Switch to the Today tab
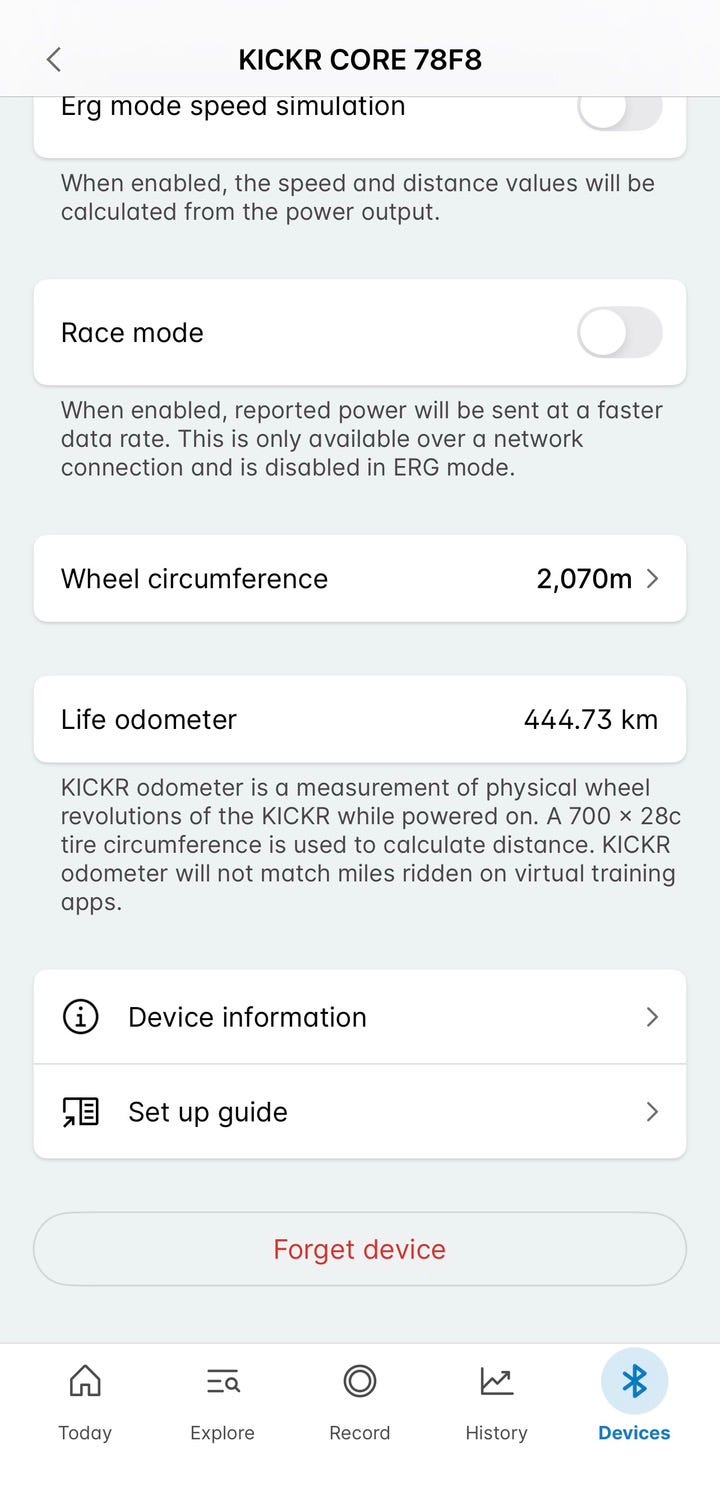 pyautogui.click(x=85, y=1403)
